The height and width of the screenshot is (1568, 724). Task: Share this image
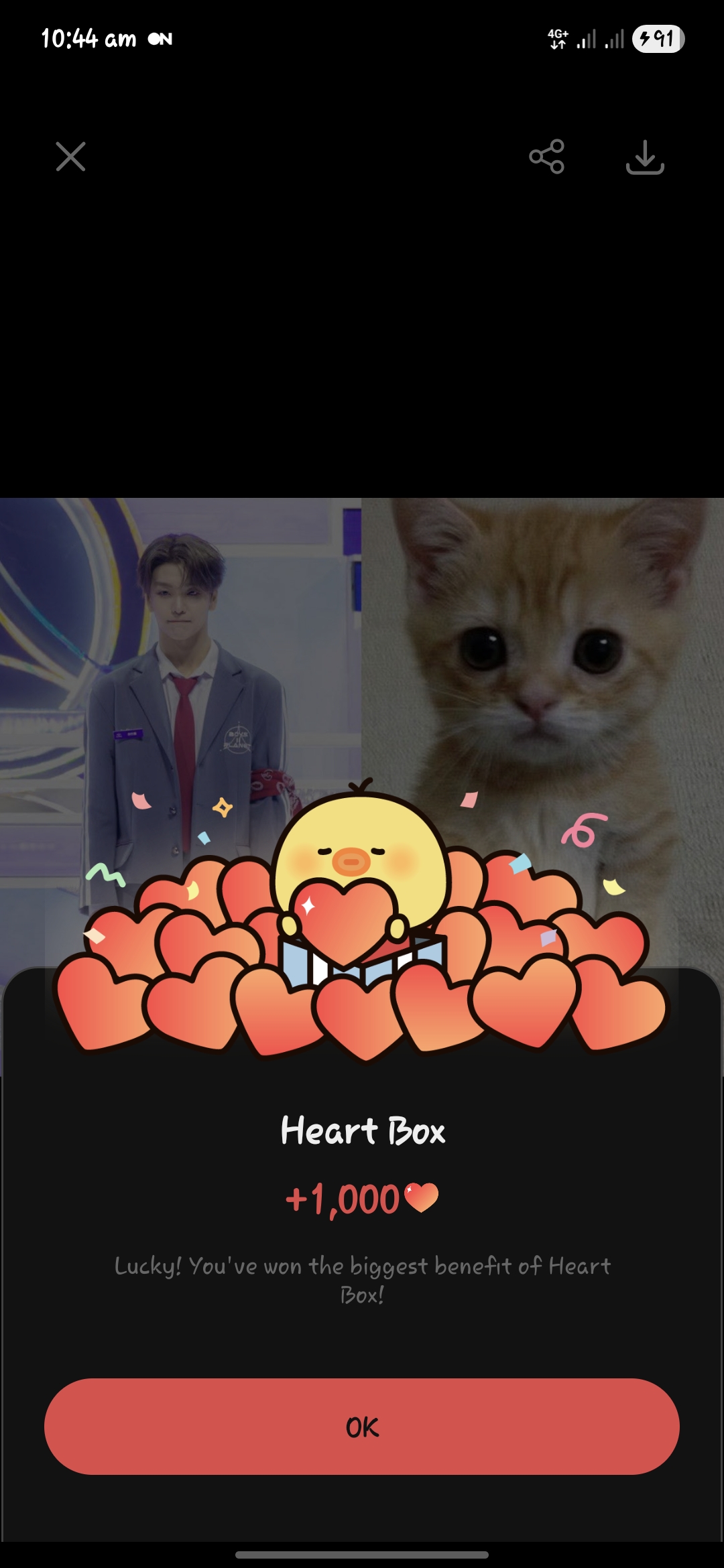pyautogui.click(x=546, y=157)
